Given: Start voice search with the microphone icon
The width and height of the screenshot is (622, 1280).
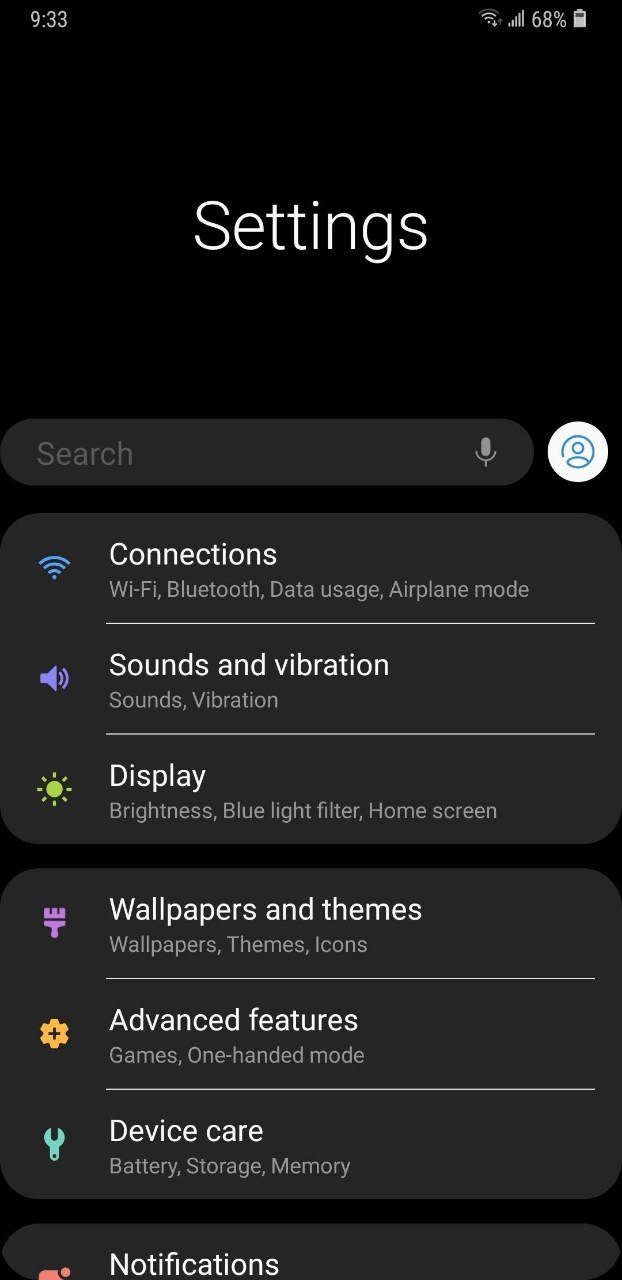Looking at the screenshot, I should point(486,453).
